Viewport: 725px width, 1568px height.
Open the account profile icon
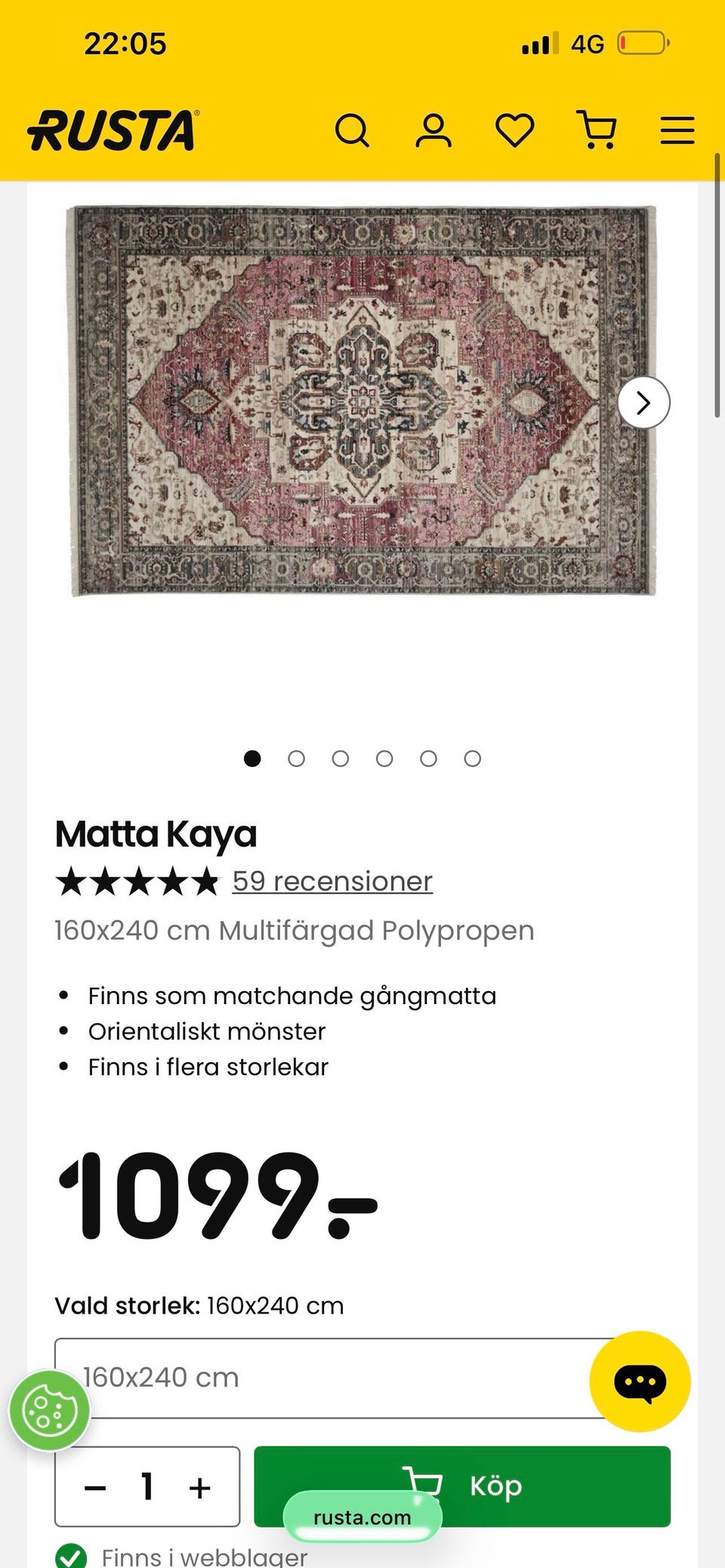pyautogui.click(x=433, y=130)
